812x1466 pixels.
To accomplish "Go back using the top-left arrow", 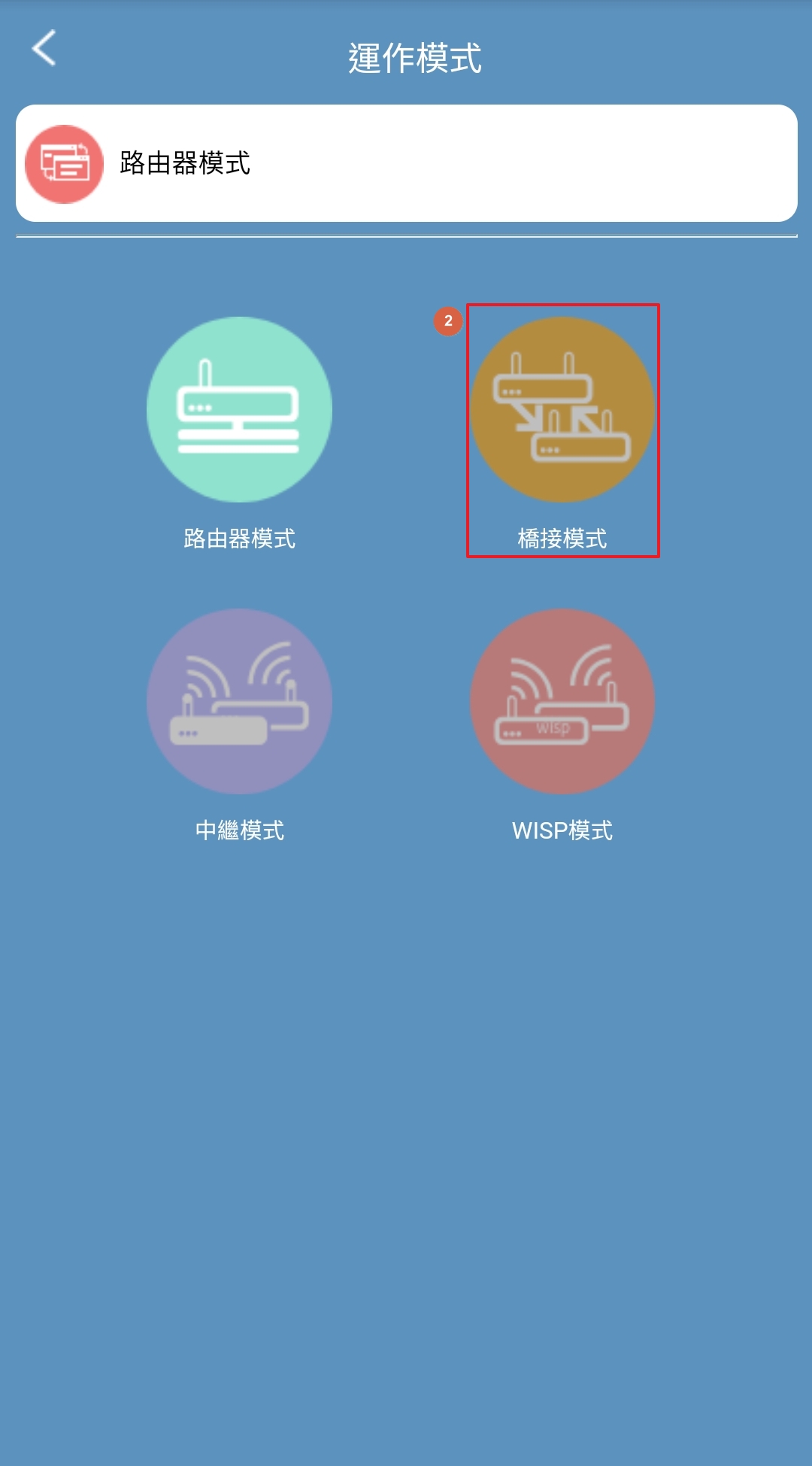I will coord(44,48).
